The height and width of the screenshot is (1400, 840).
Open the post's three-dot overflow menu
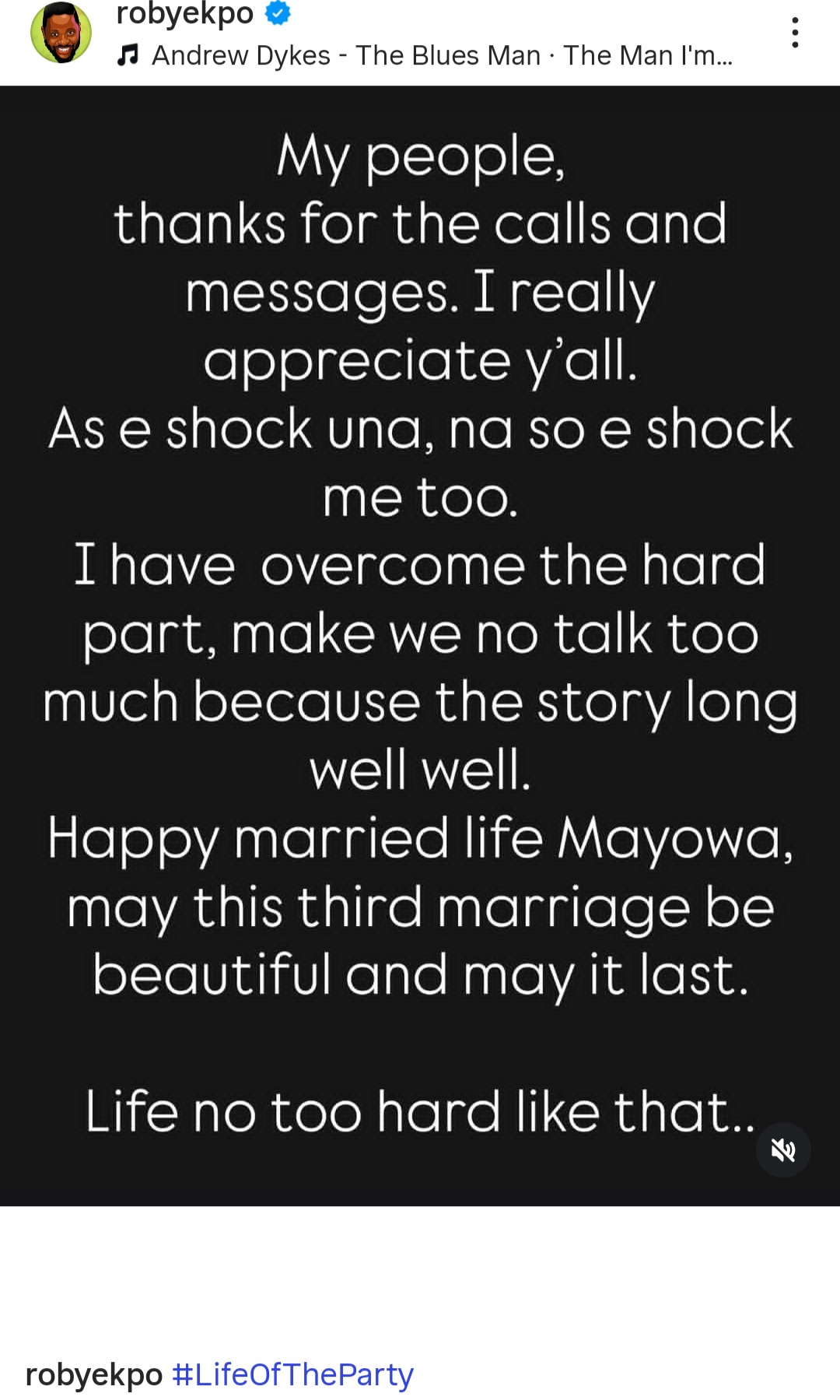point(794,33)
